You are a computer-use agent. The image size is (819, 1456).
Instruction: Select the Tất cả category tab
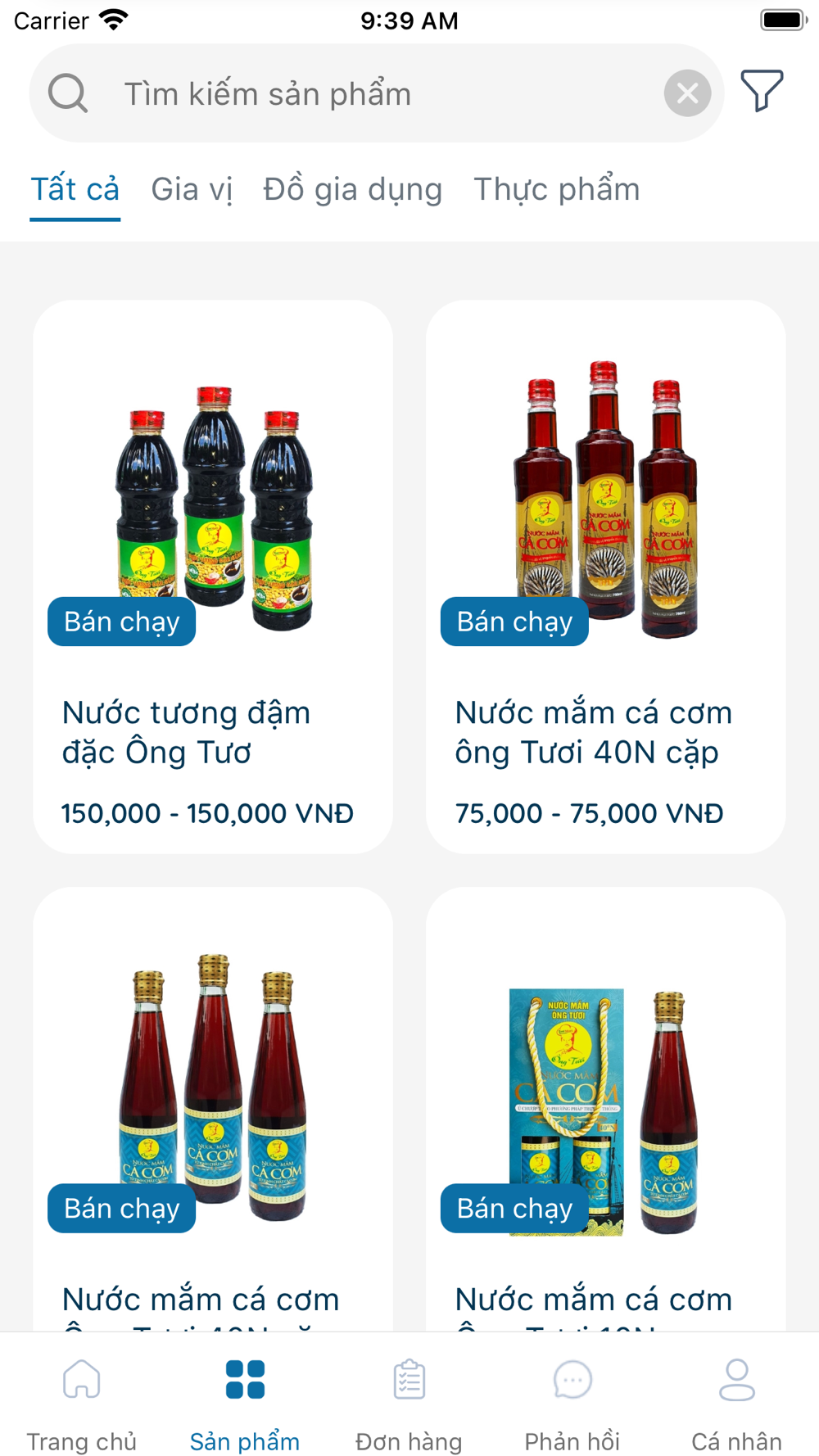pyautogui.click(x=75, y=190)
